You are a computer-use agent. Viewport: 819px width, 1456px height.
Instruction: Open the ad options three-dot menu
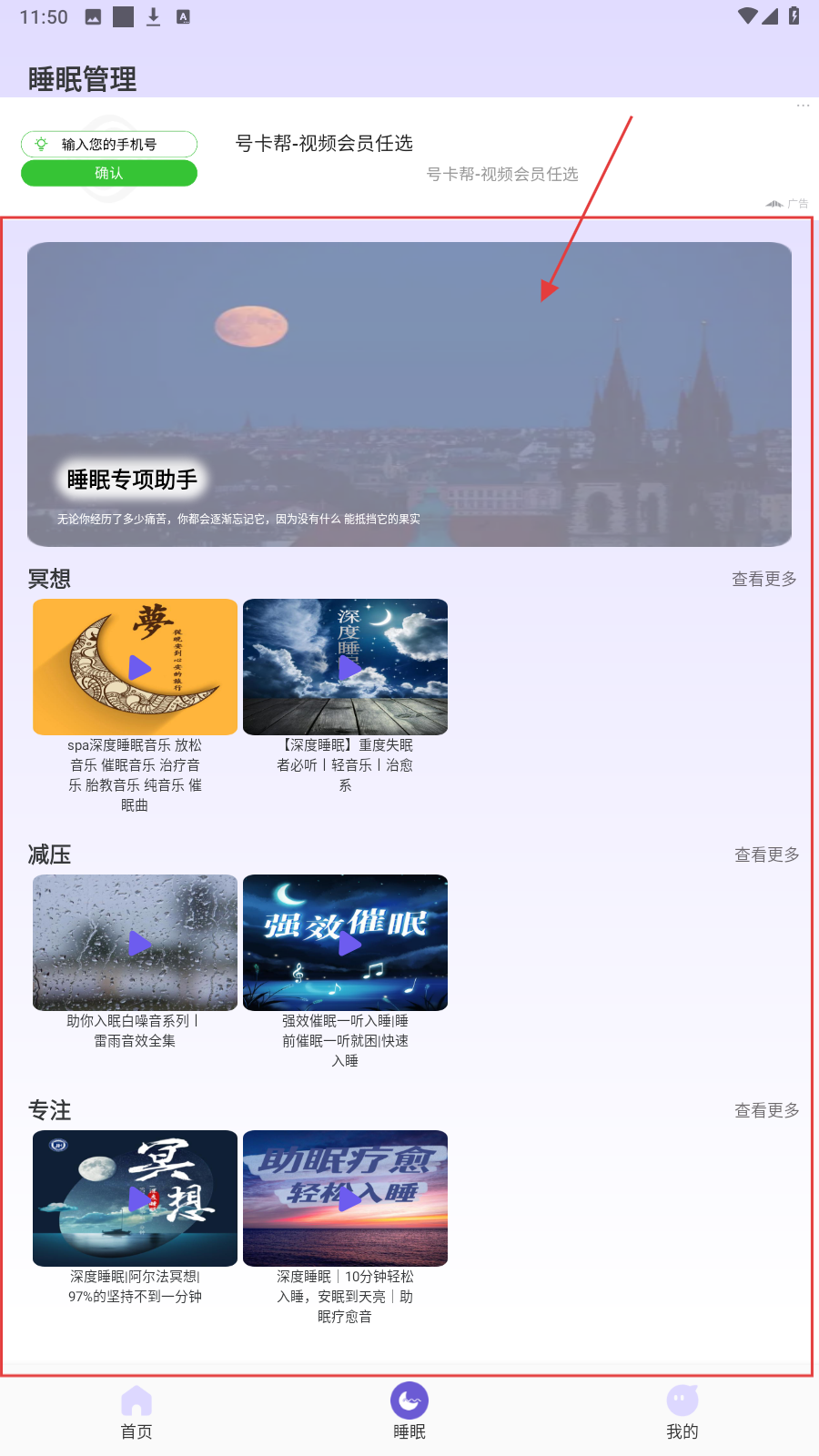coord(802,106)
